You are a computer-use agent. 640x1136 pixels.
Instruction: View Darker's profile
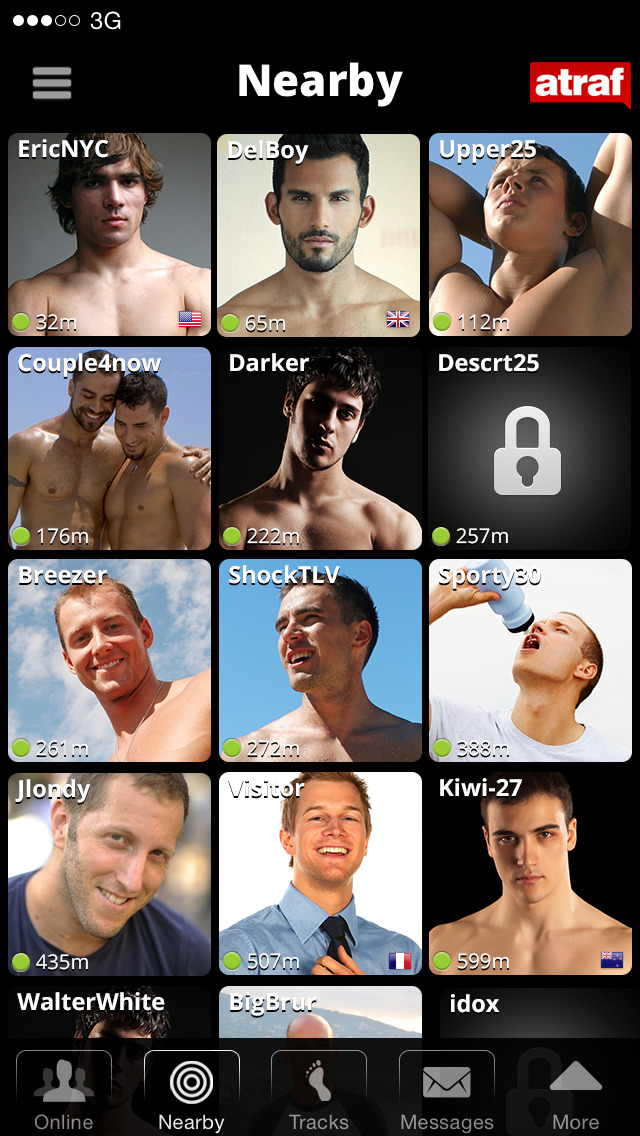(x=319, y=448)
